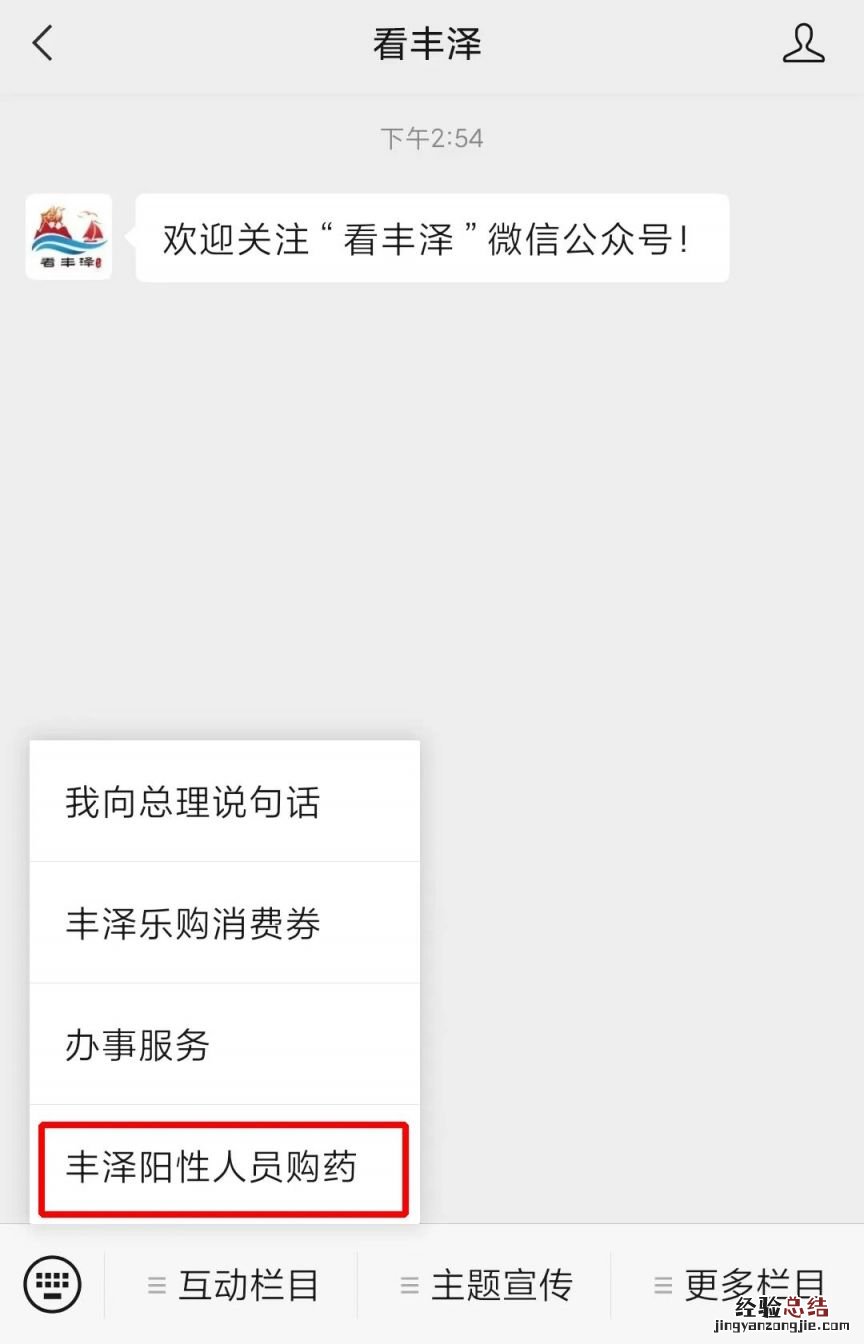The image size is (864, 1344).
Task: Choose 办事服务 in the menu
Action: coord(224,1045)
